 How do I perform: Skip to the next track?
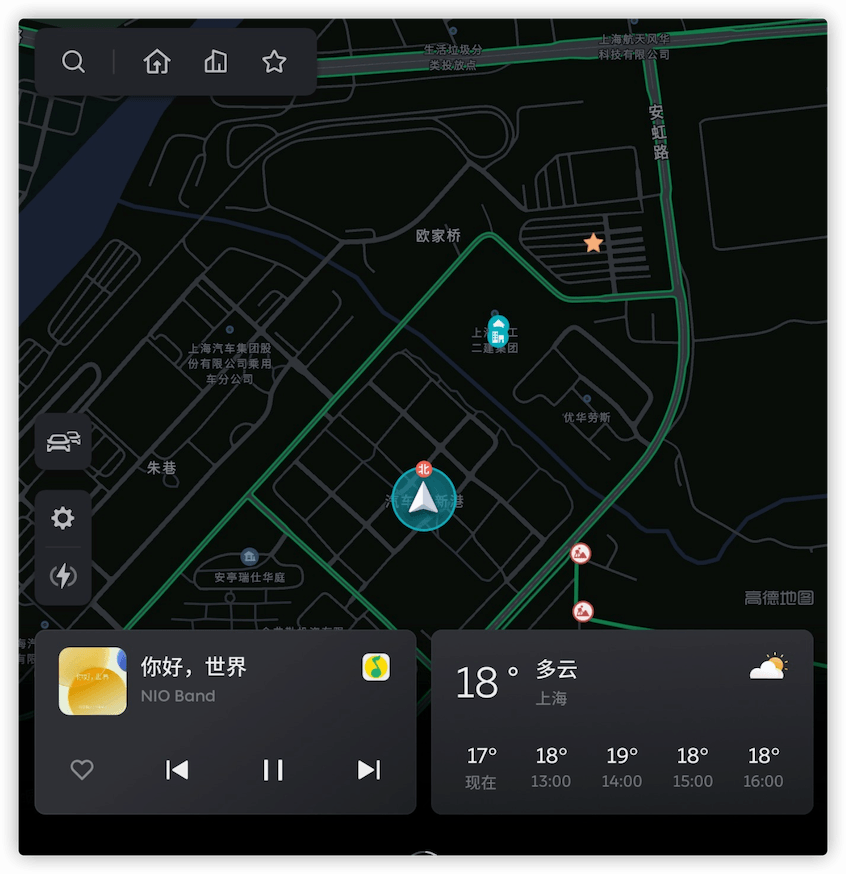tap(369, 769)
